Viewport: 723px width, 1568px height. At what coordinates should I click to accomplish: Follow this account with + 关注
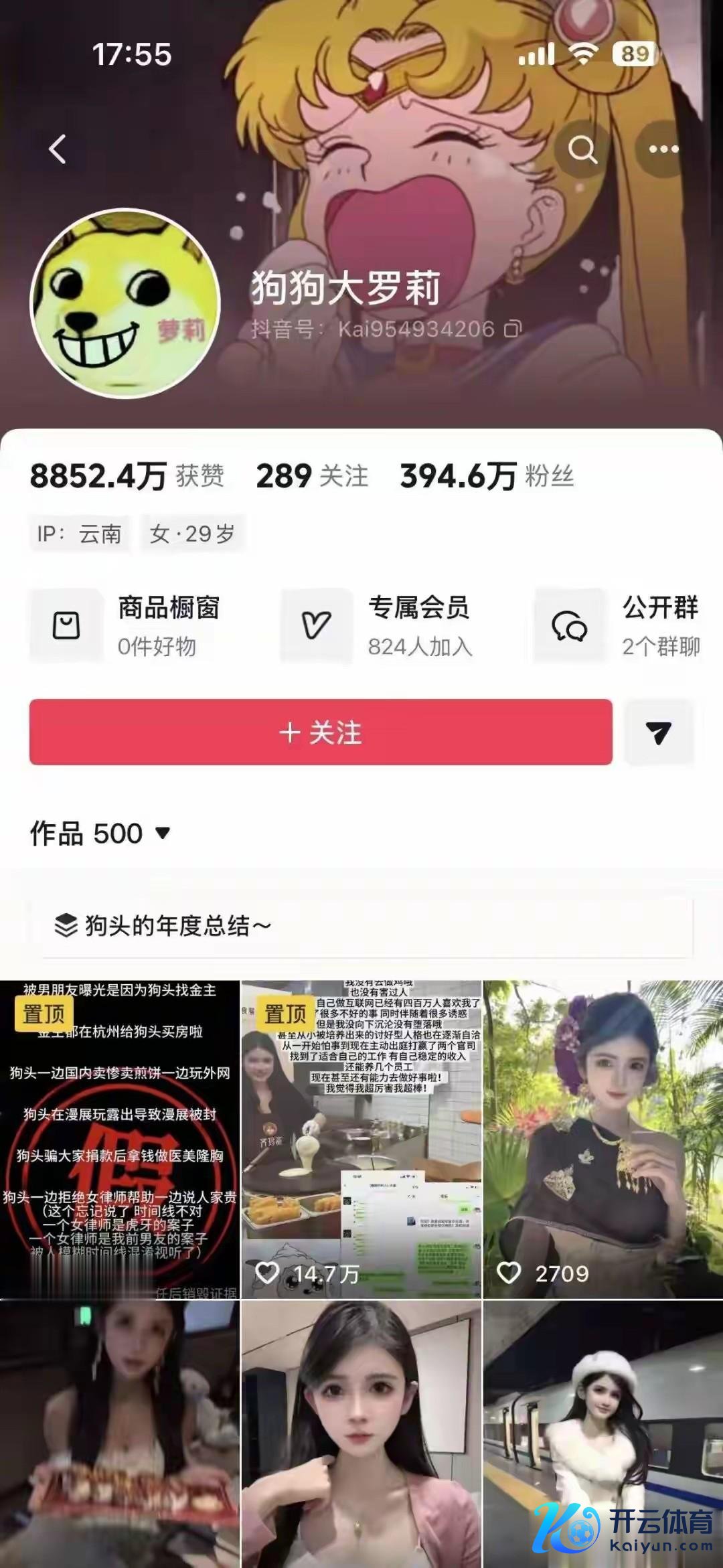pyautogui.click(x=321, y=732)
